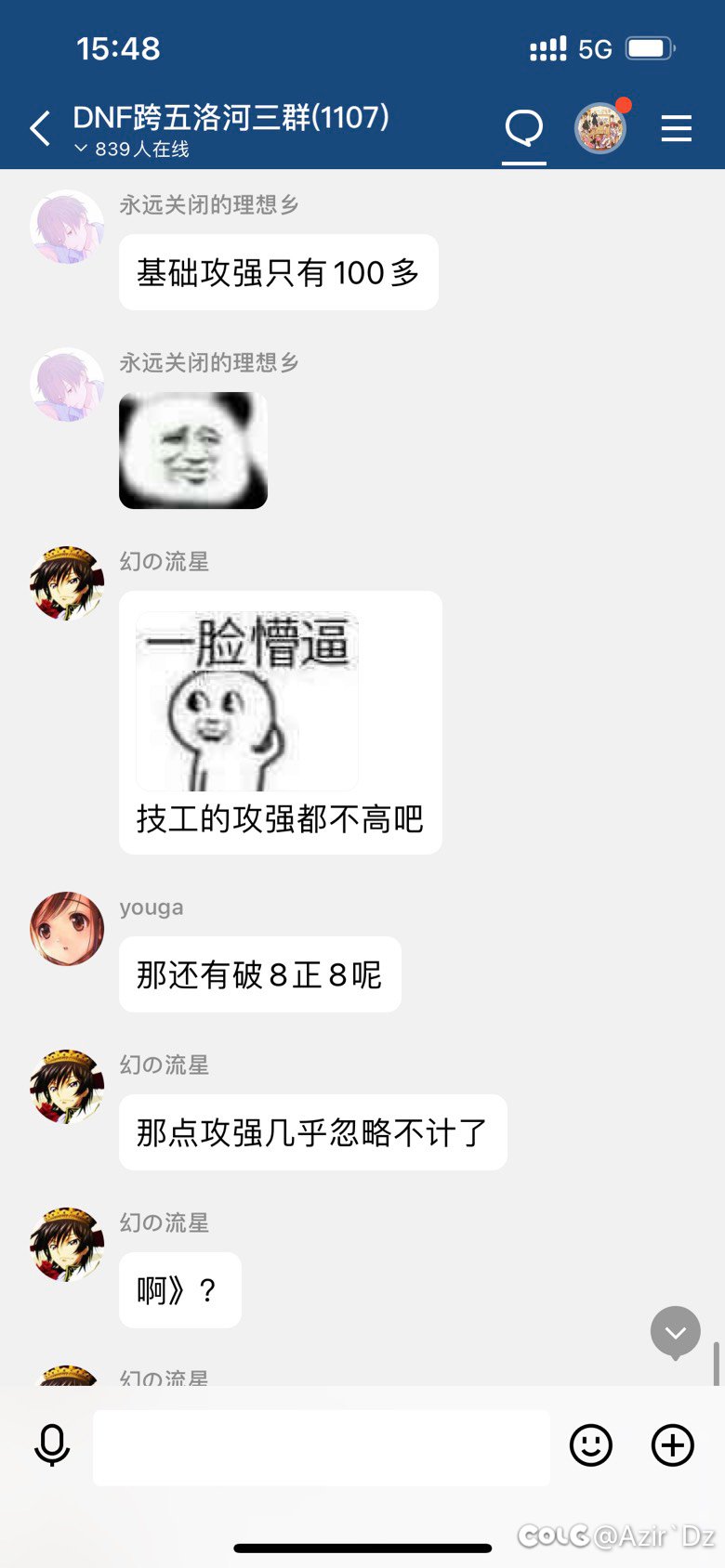Viewport: 725px width, 1568px height.
Task: Tap the voice input microphone icon
Action: coord(52,1445)
